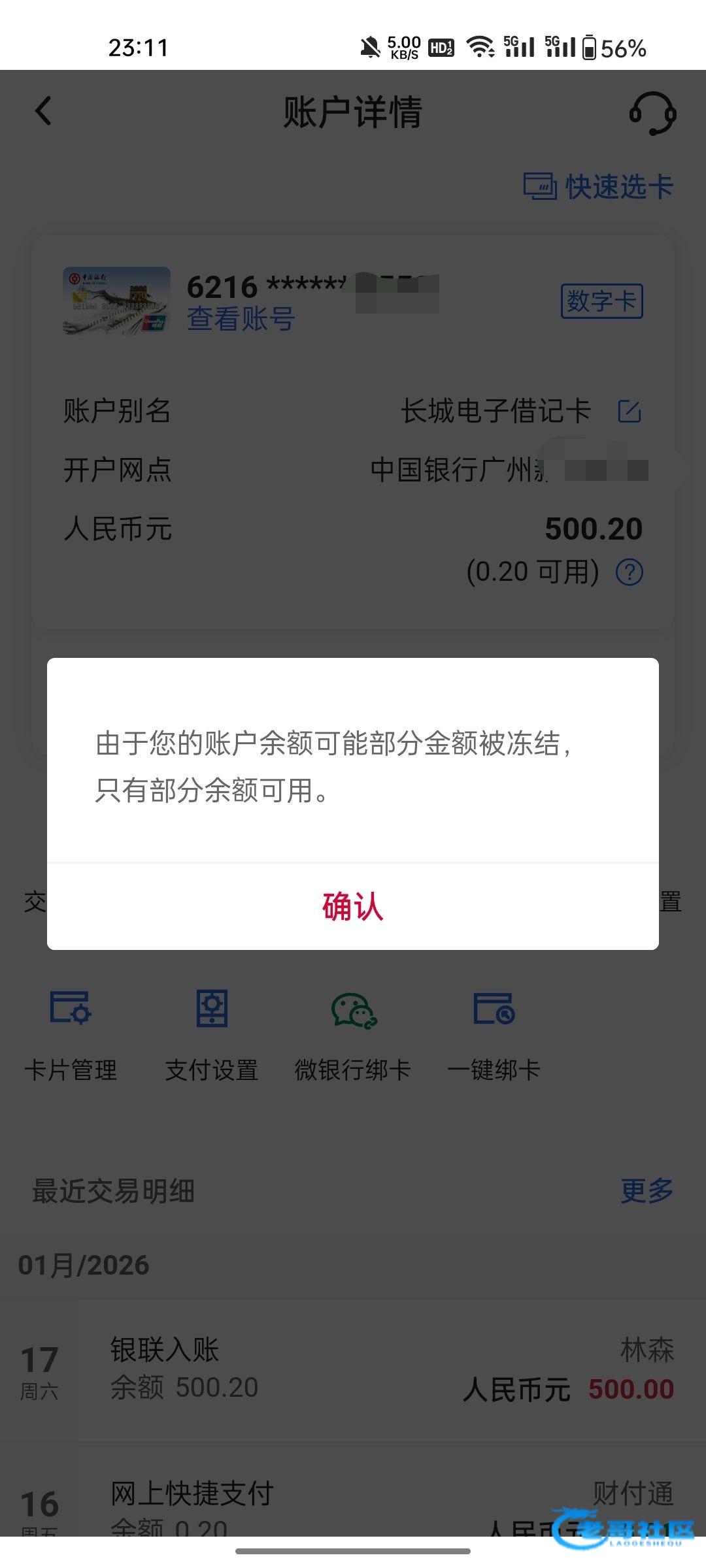The height and width of the screenshot is (1568, 706).
Task: Open the available balance help icon
Action: point(630,572)
